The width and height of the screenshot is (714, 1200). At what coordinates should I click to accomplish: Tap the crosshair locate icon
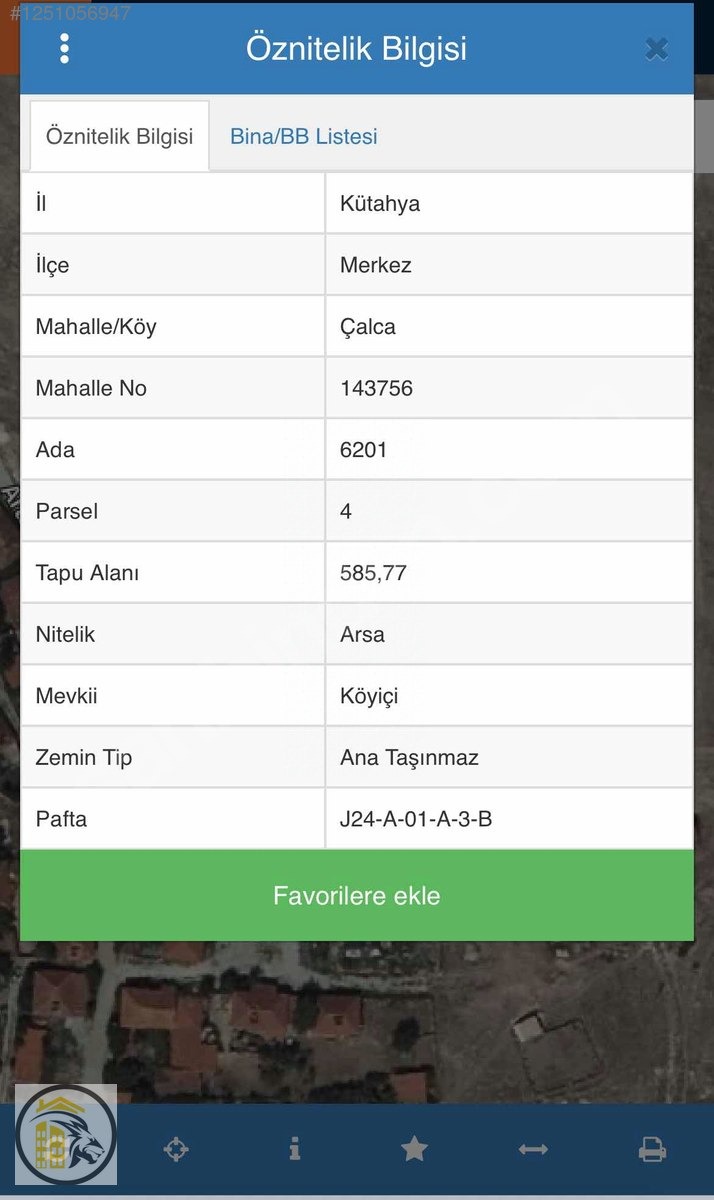point(176,1150)
